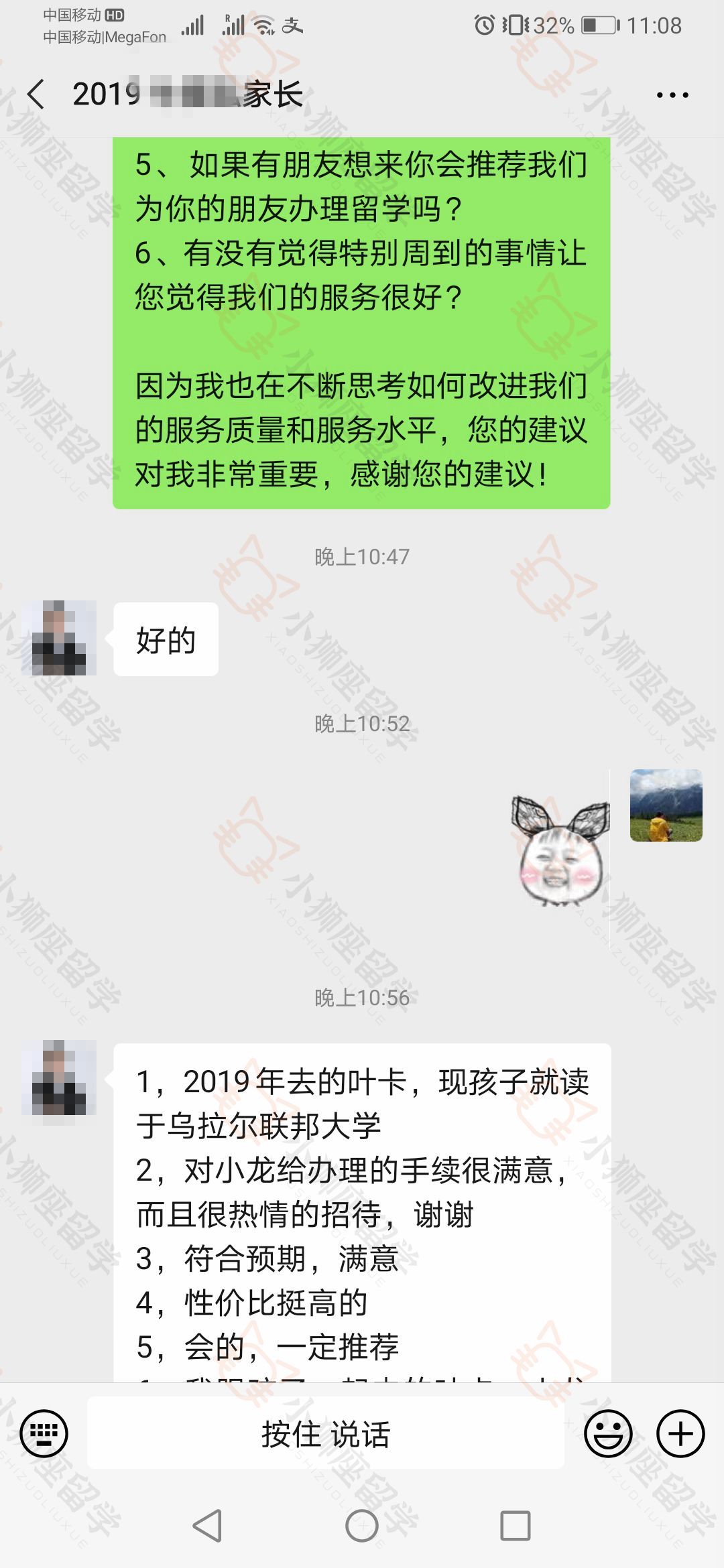Go back from the group chat

(37, 94)
